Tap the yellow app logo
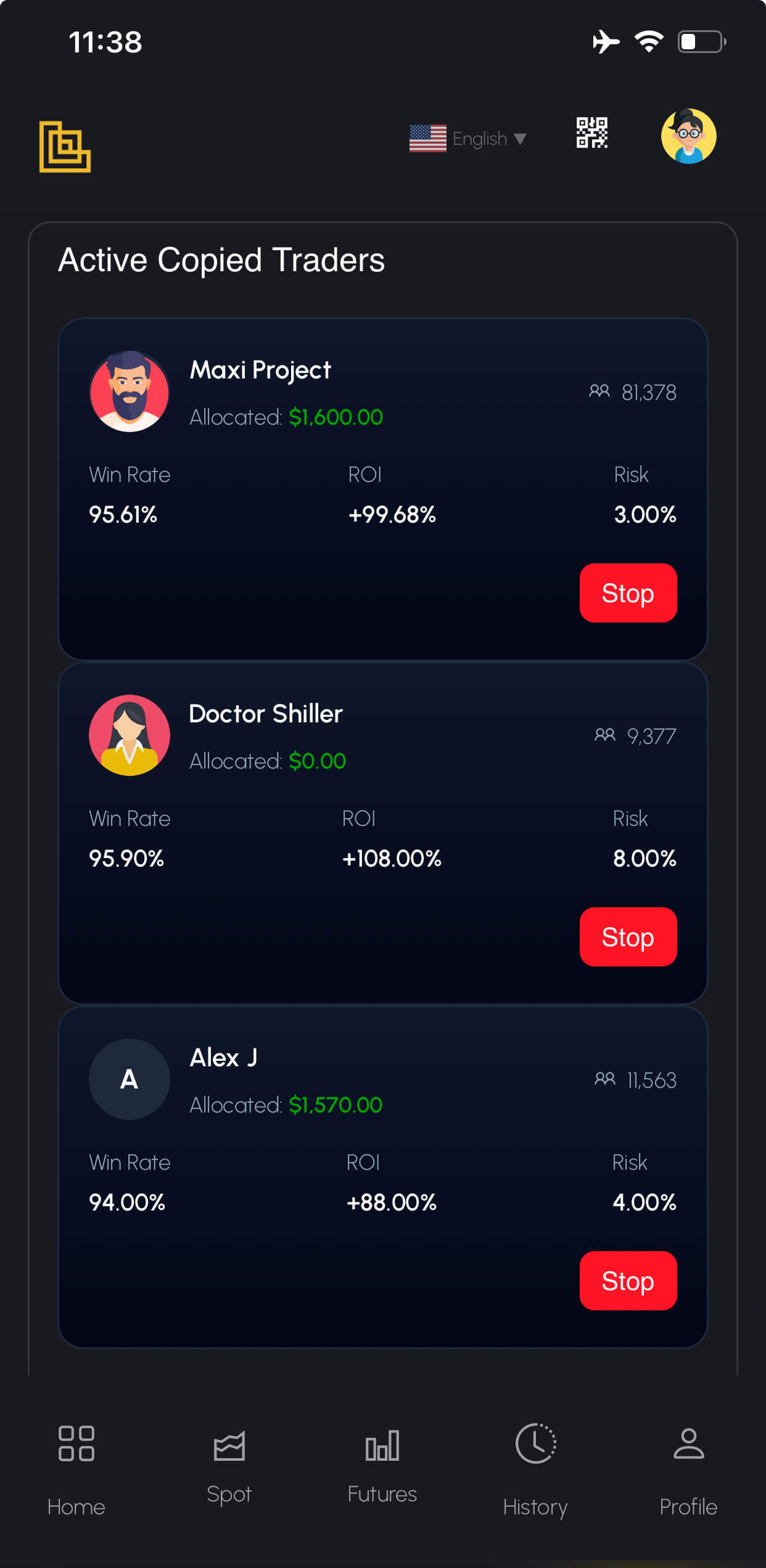The image size is (766, 1568). (x=65, y=147)
